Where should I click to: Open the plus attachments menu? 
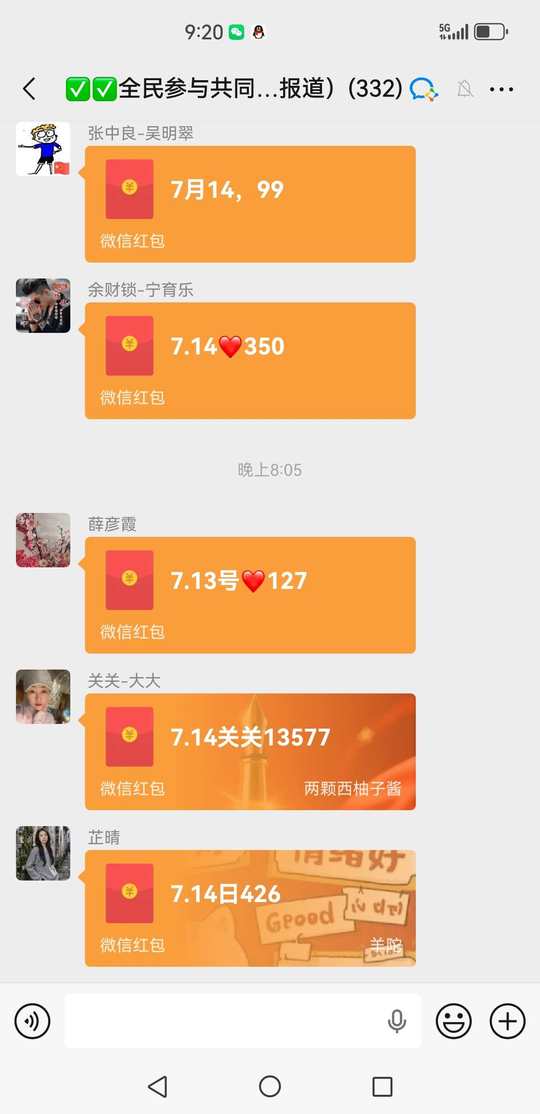click(507, 1022)
